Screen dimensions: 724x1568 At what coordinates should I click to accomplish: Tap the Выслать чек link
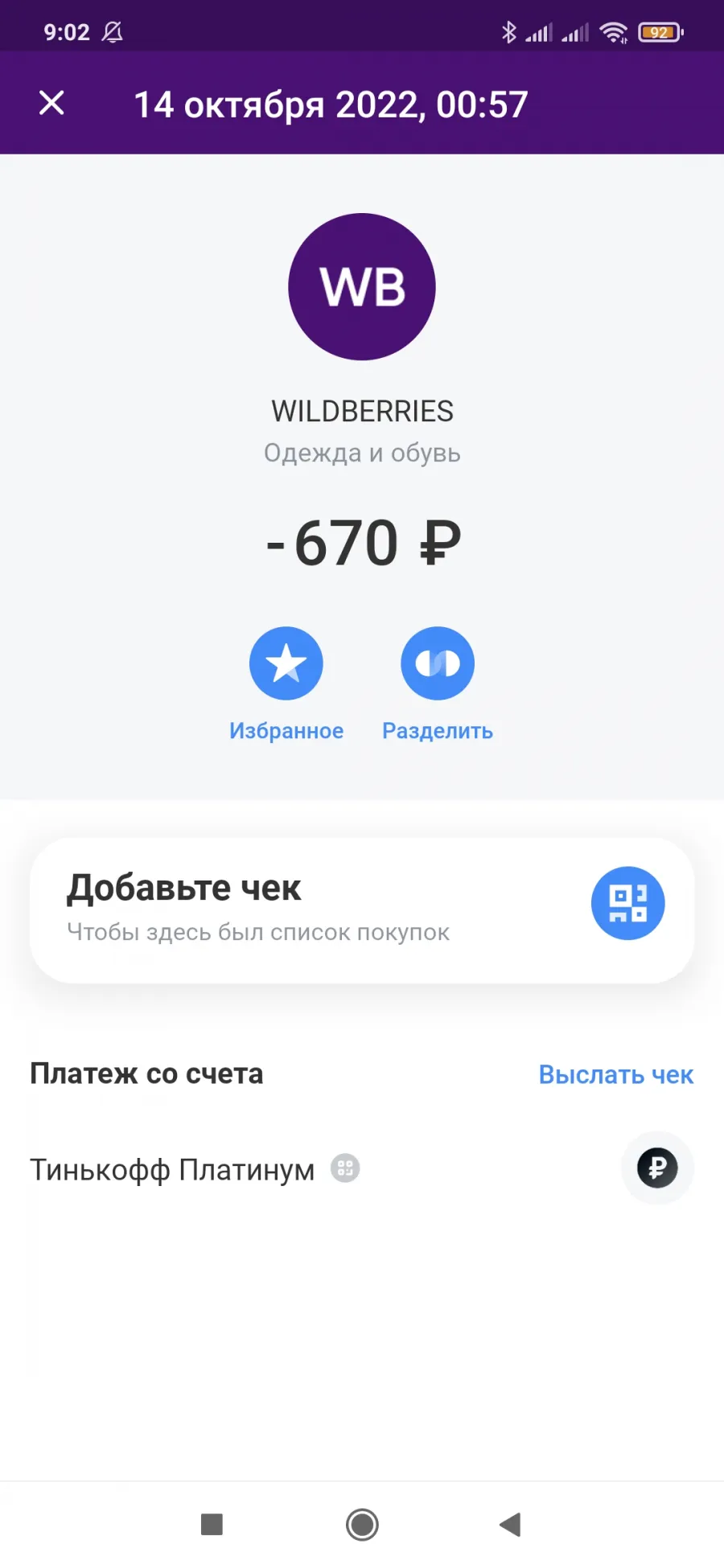pos(616,1074)
